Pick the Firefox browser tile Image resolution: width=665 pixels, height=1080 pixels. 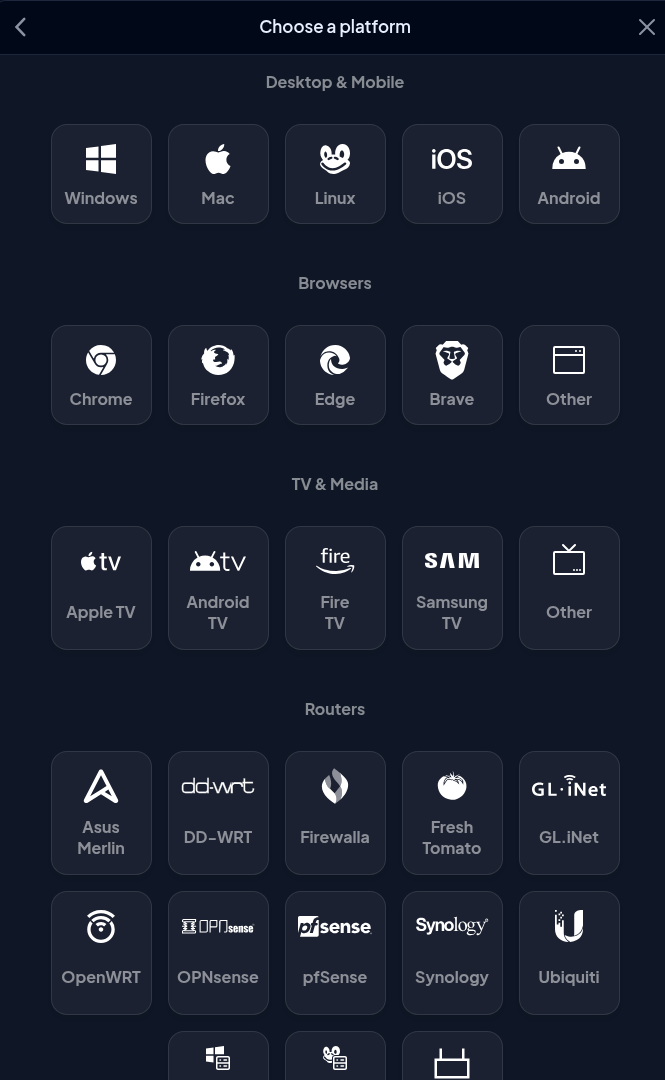click(x=218, y=375)
